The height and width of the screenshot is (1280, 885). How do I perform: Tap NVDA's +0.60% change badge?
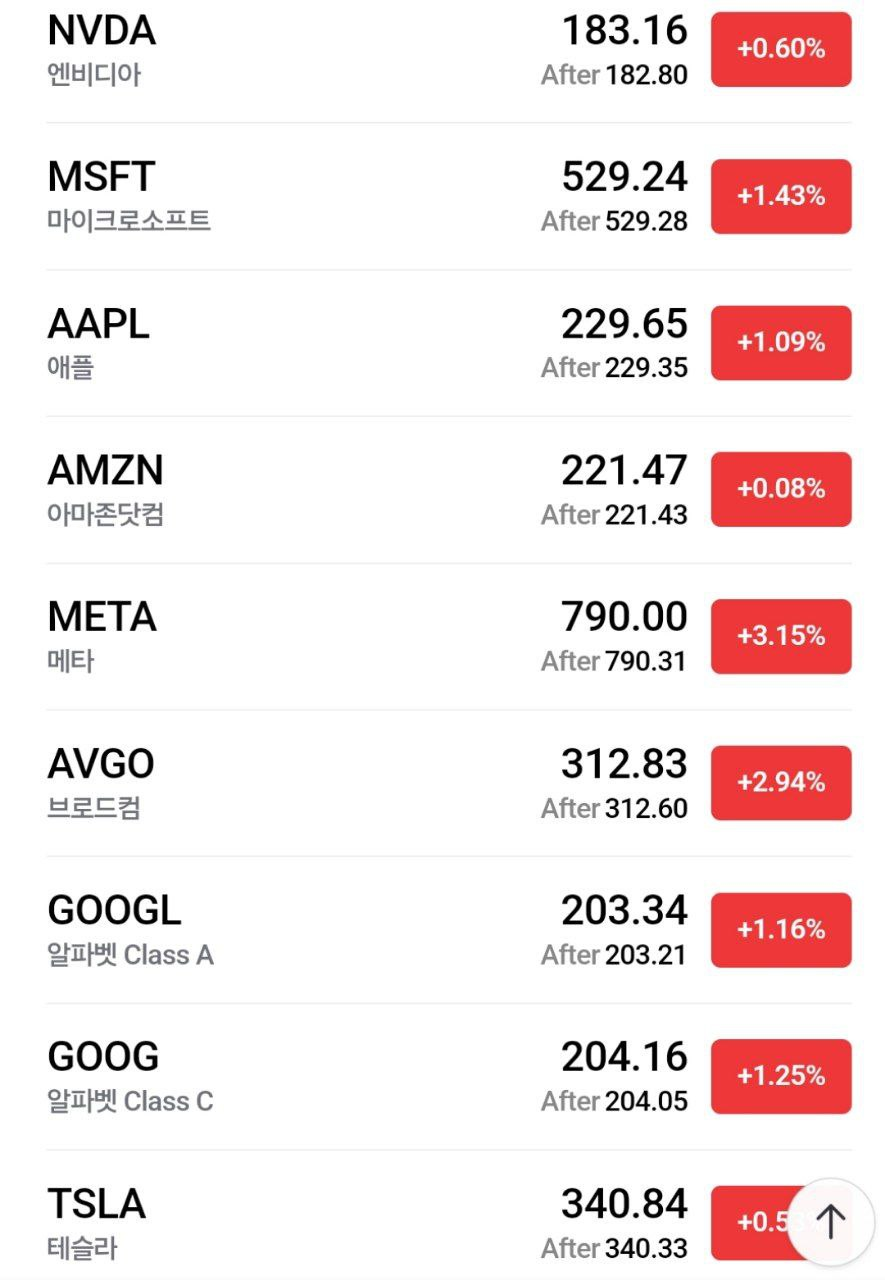coord(781,49)
